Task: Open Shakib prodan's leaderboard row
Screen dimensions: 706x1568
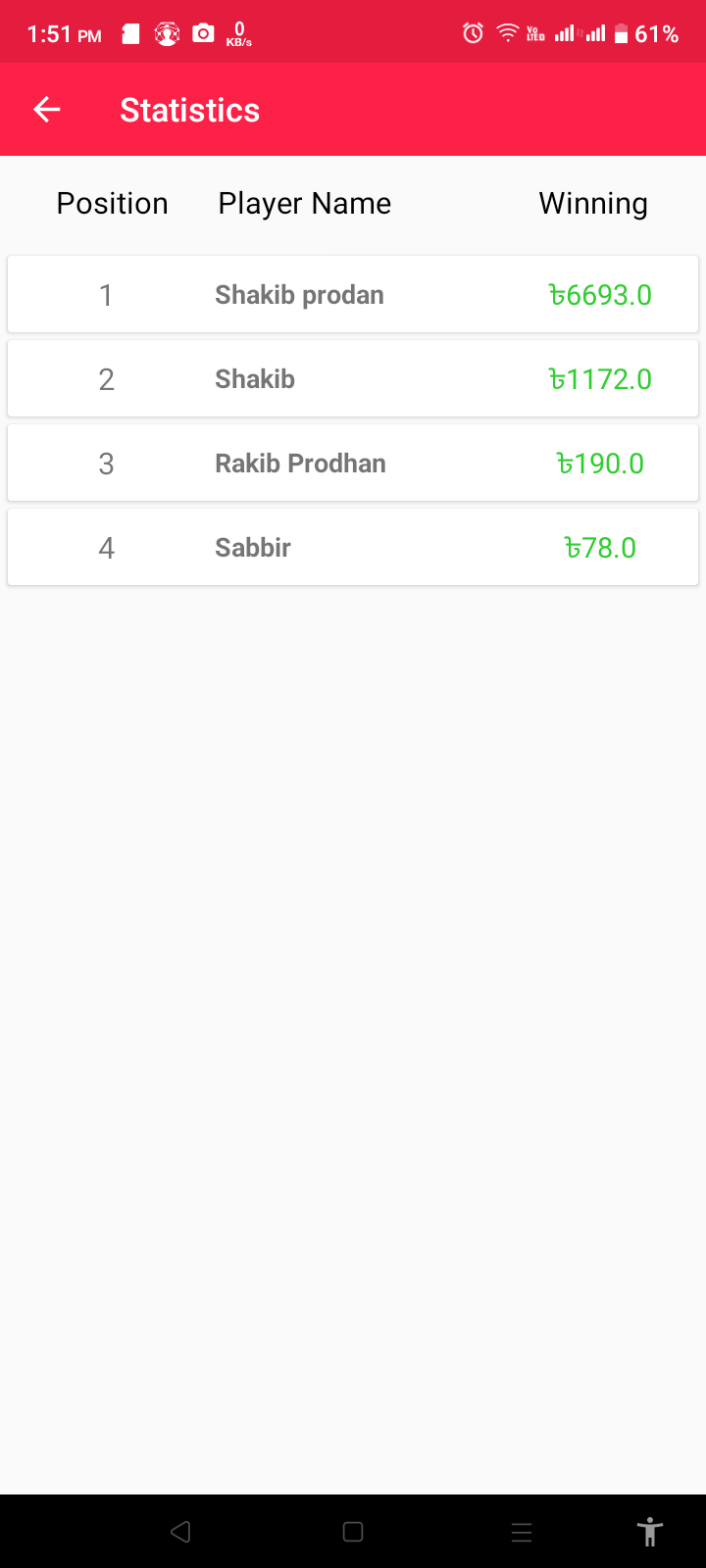Action: tap(353, 294)
